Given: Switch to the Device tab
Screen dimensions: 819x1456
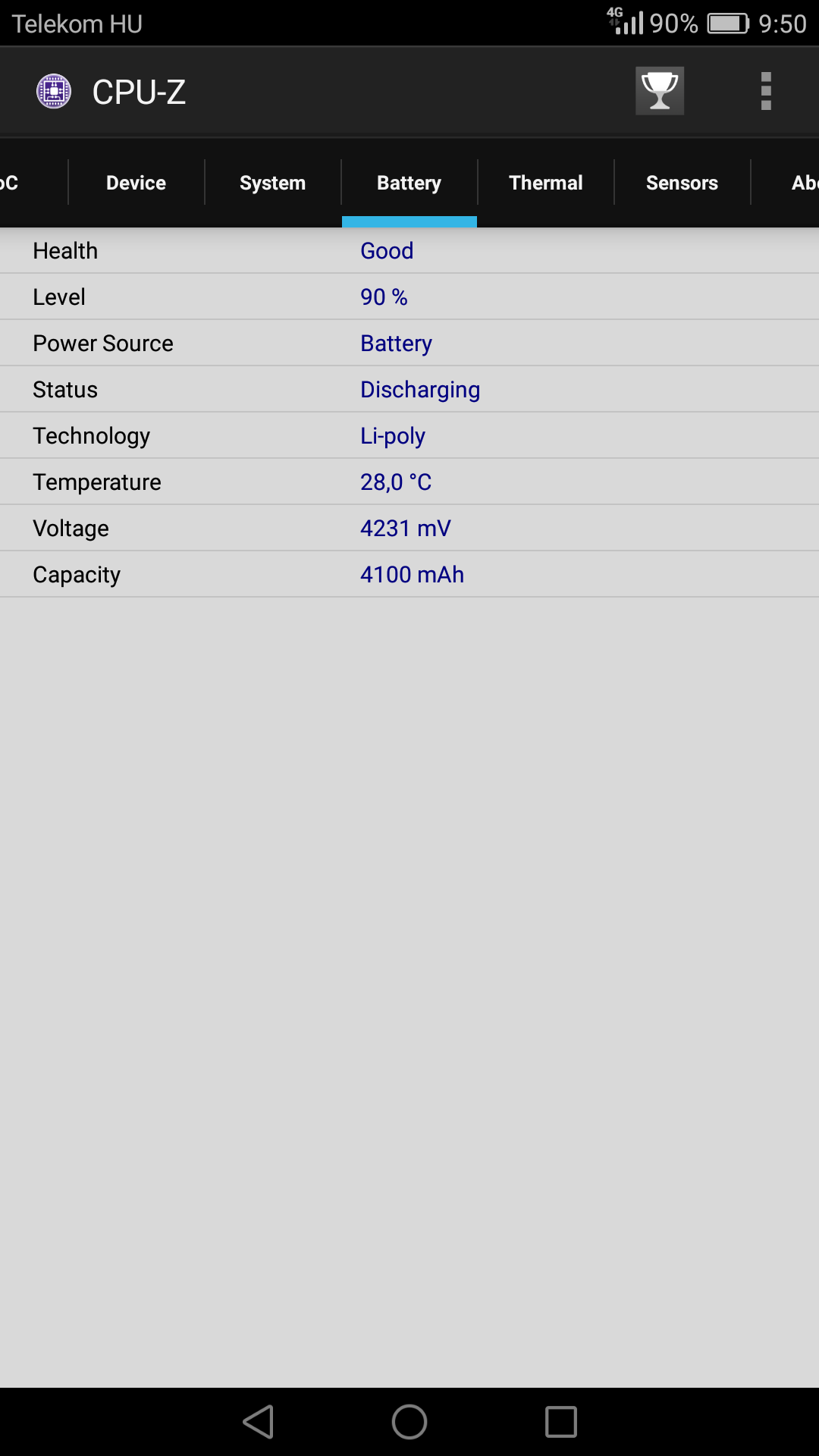Looking at the screenshot, I should (x=136, y=183).
